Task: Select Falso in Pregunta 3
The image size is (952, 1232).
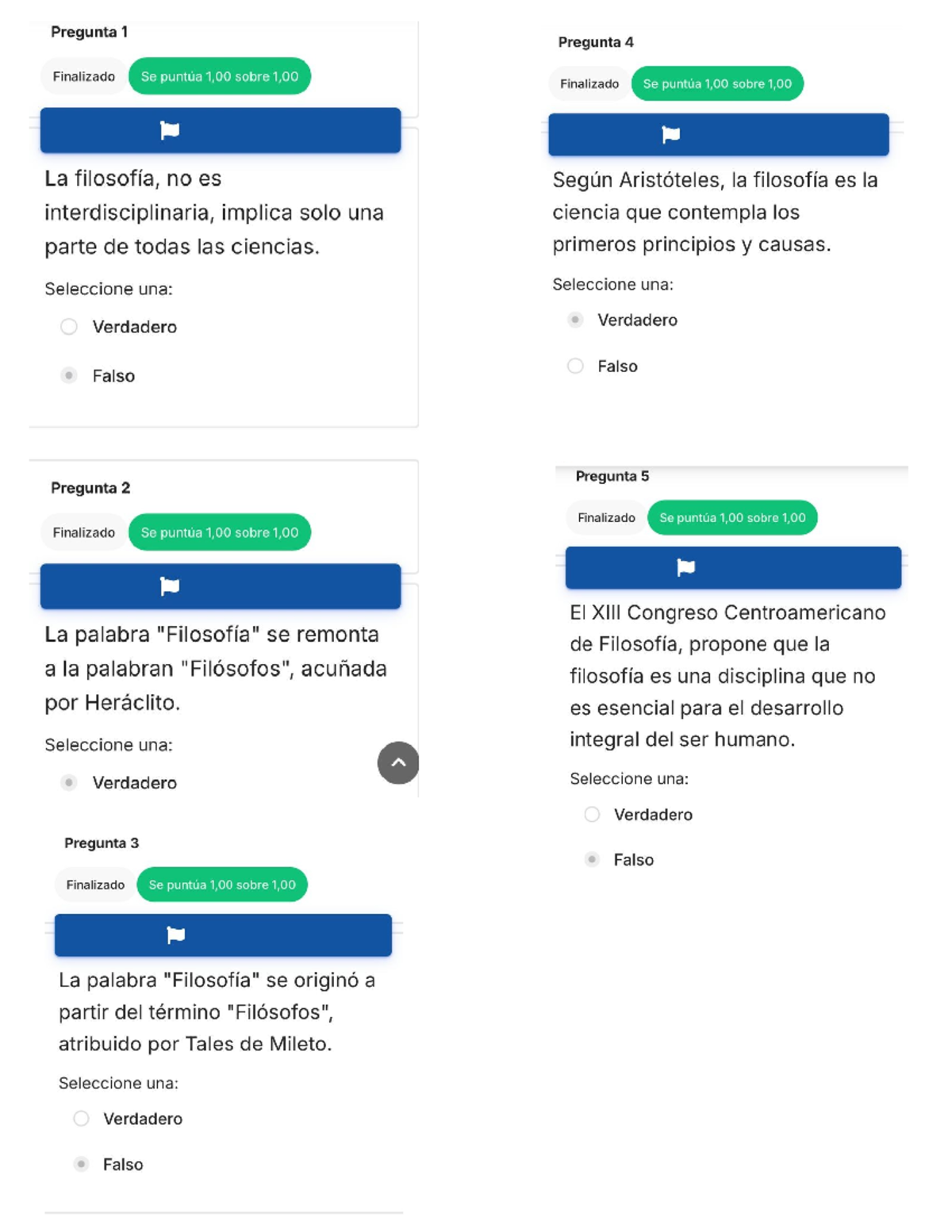Action: [80, 1165]
